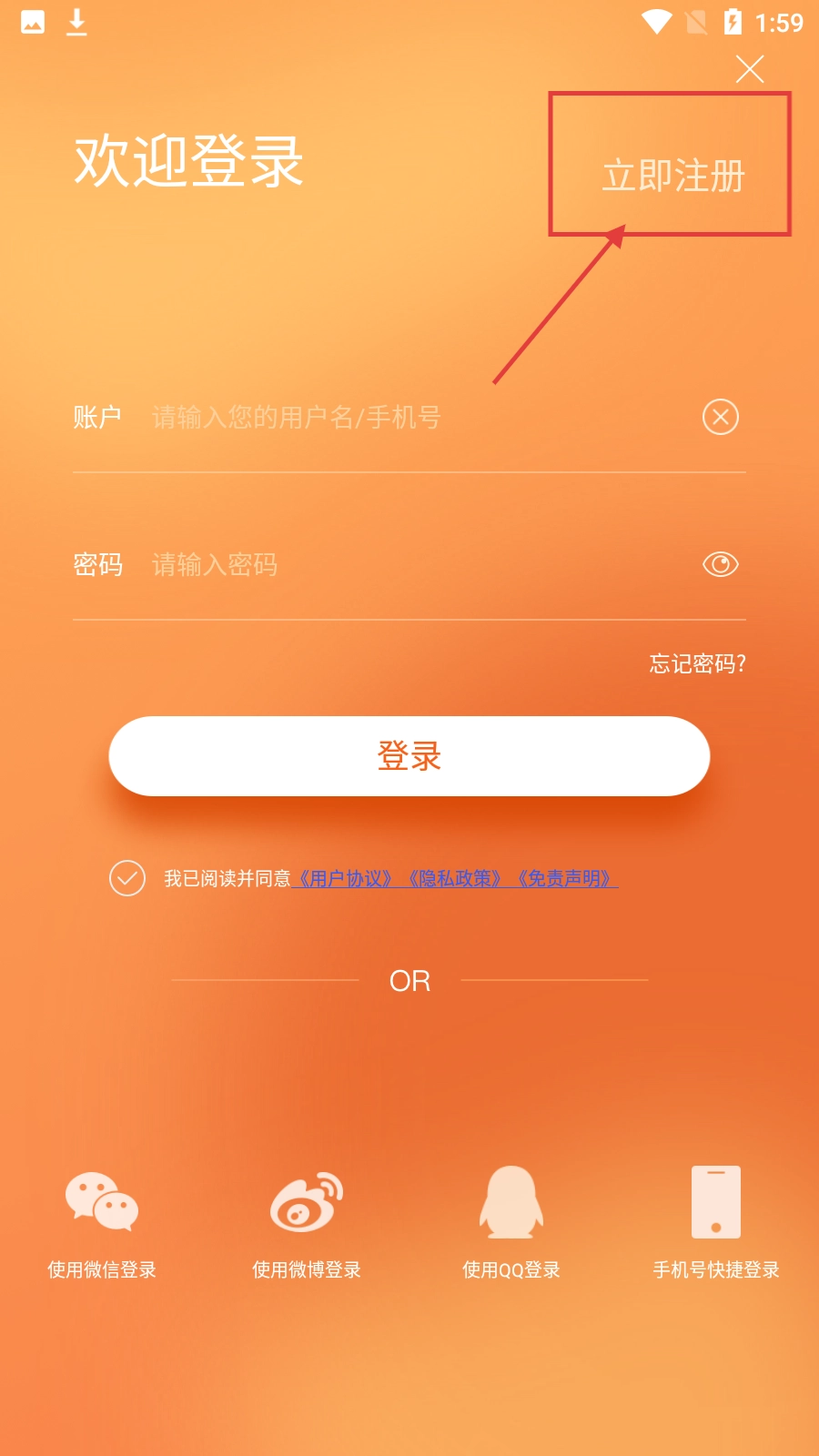819x1456 pixels.
Task: Log in using 微信 WeChat
Action: click(102, 1219)
